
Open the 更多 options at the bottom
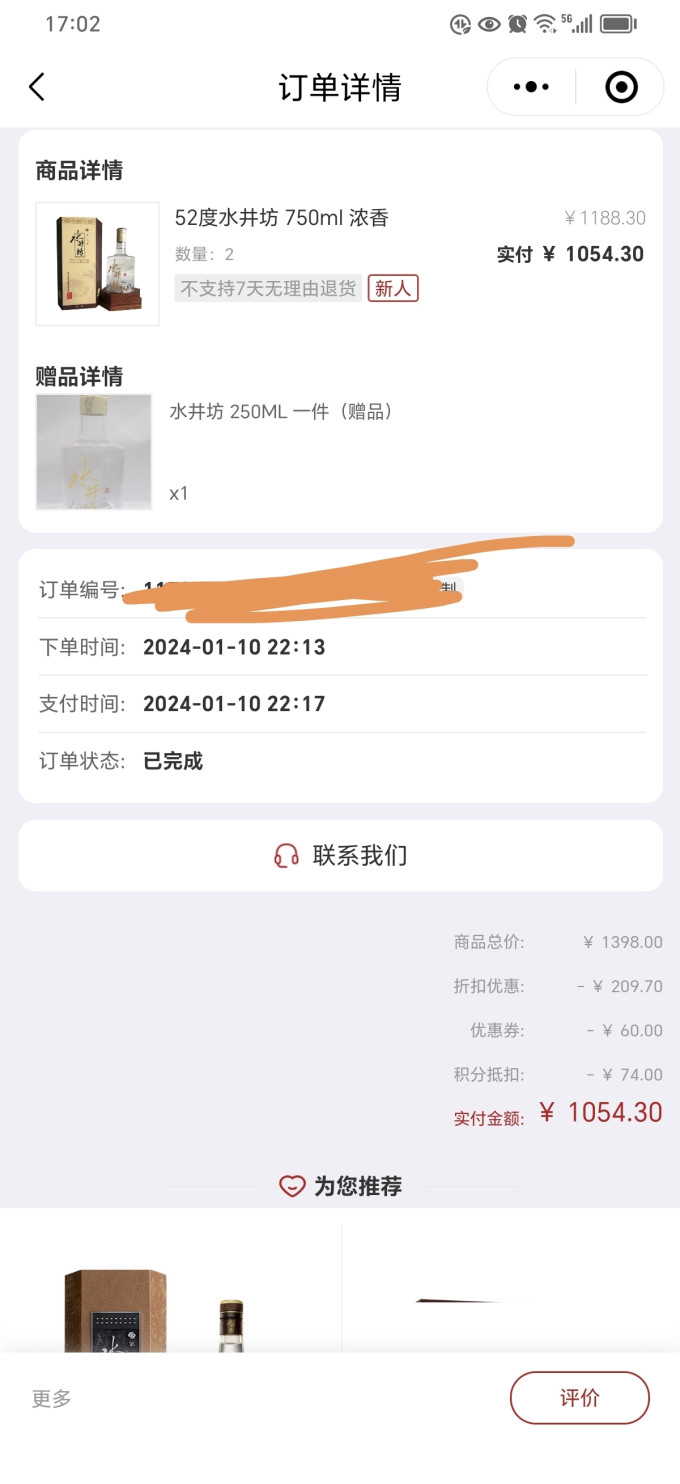click(52, 1399)
